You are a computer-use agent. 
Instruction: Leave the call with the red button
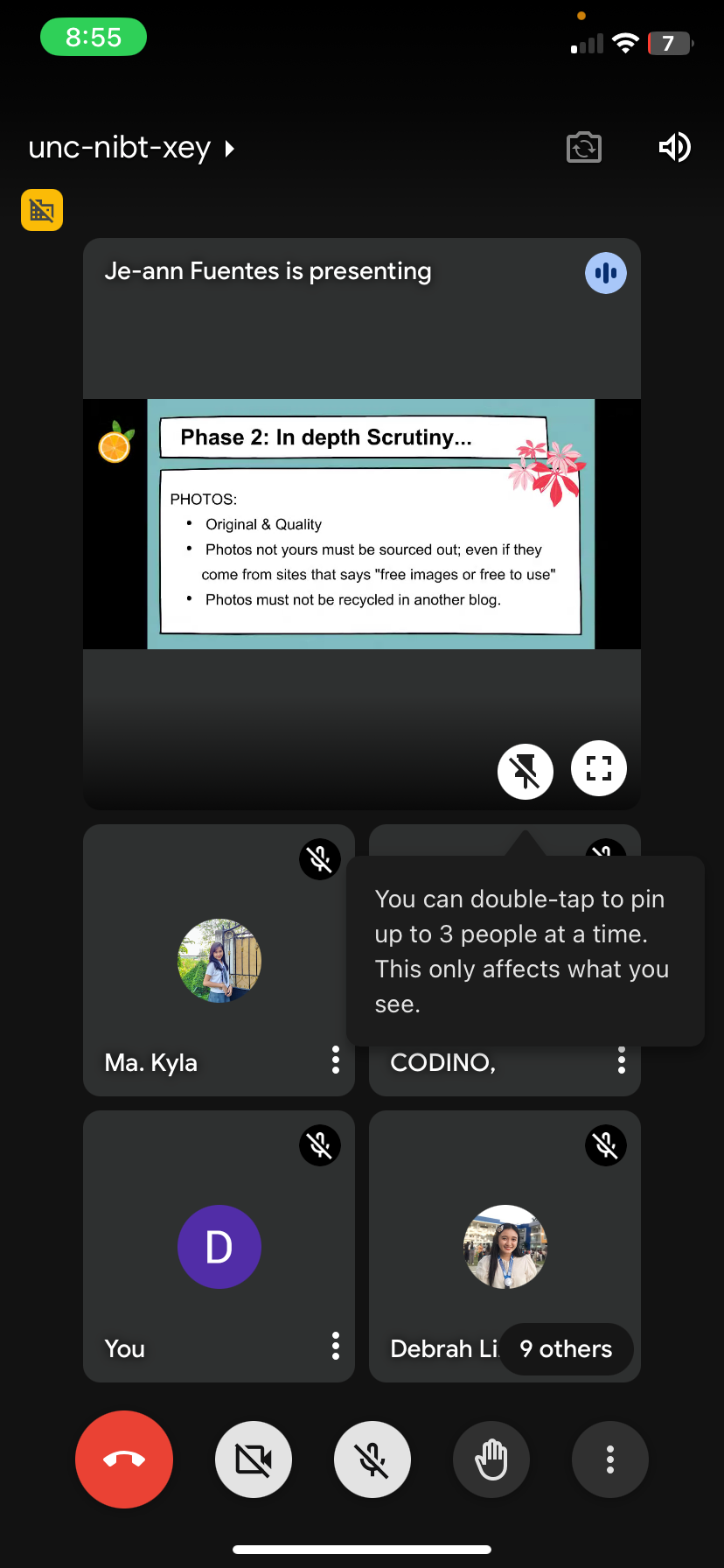pos(124,1459)
